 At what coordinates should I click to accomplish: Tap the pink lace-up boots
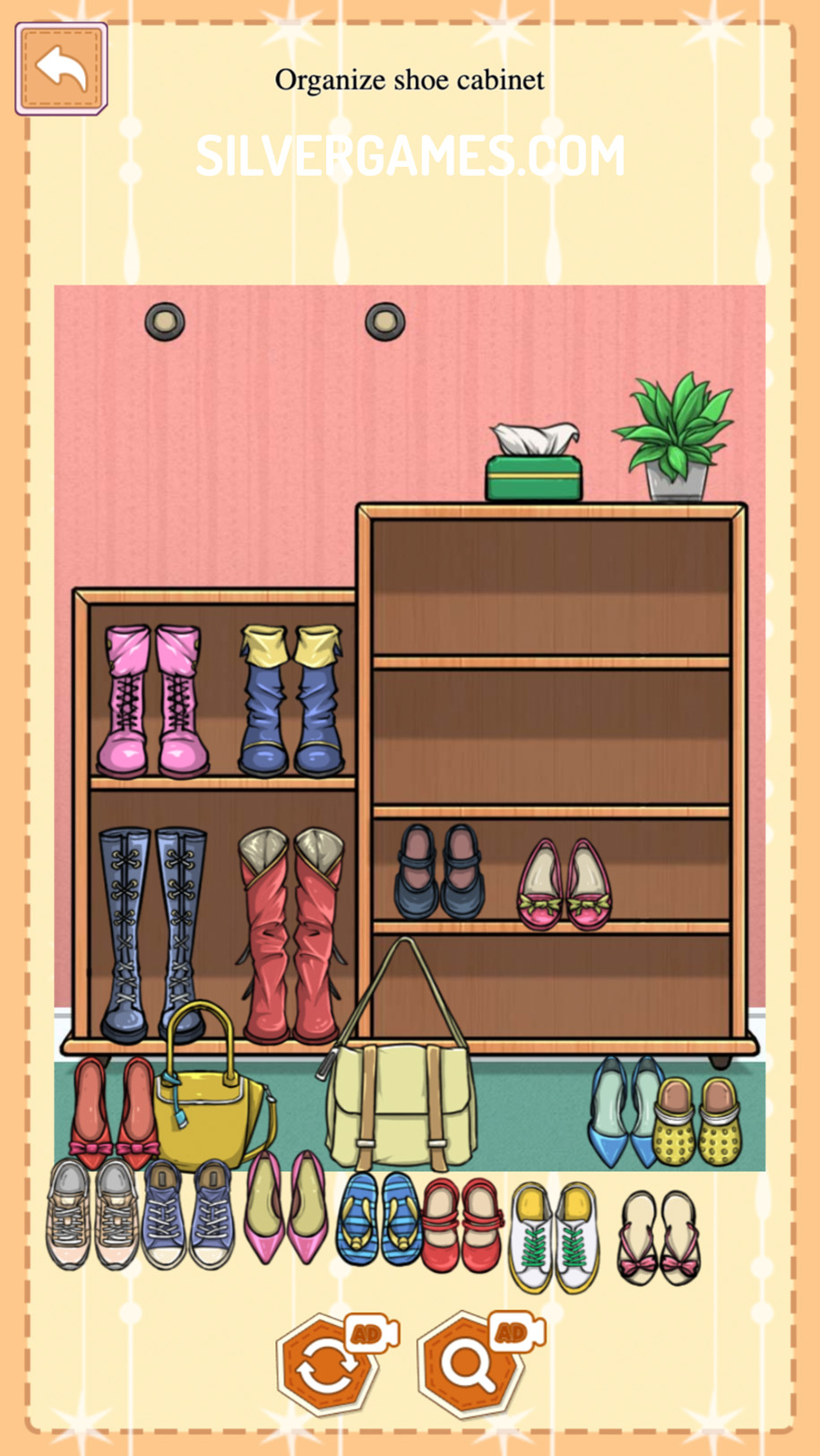152,701
